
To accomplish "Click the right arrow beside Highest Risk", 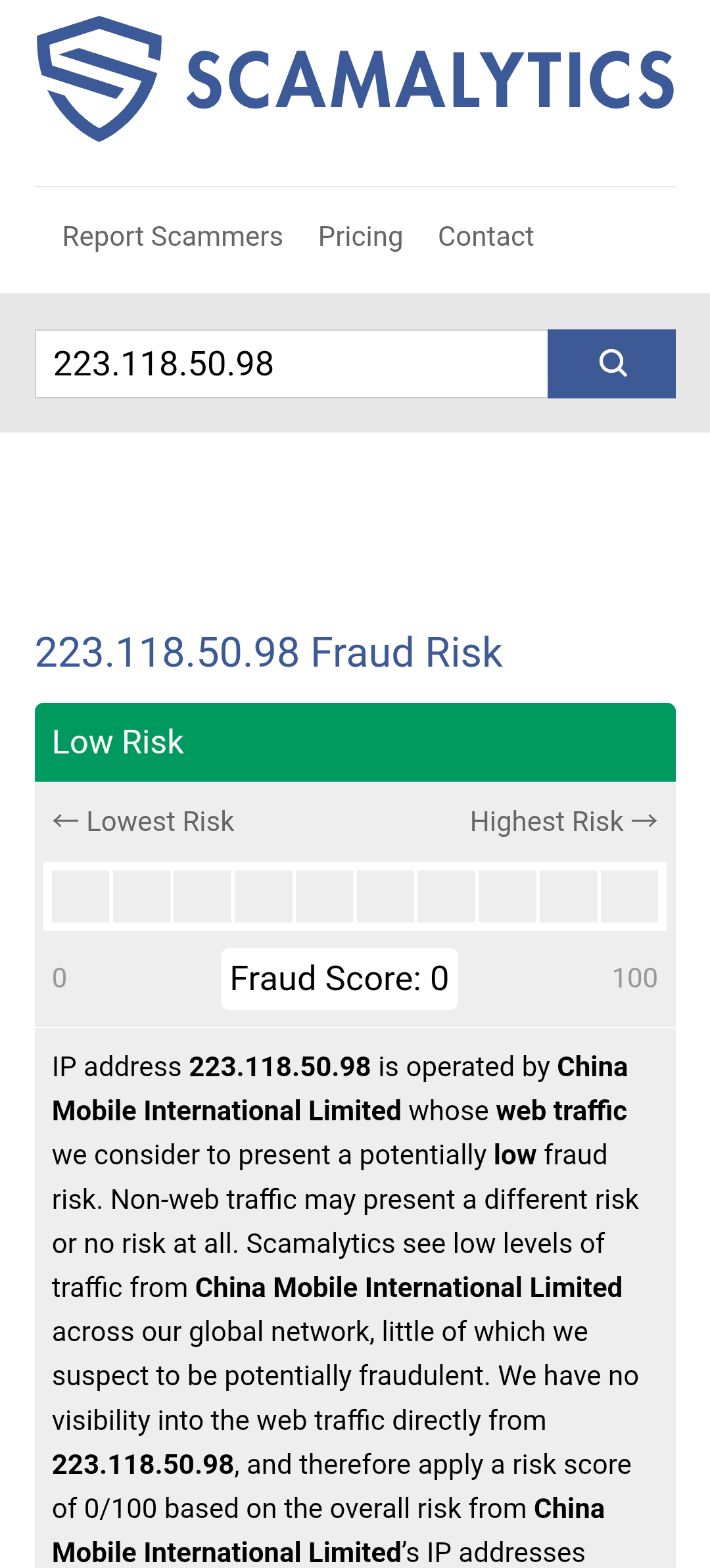I will pos(647,820).
